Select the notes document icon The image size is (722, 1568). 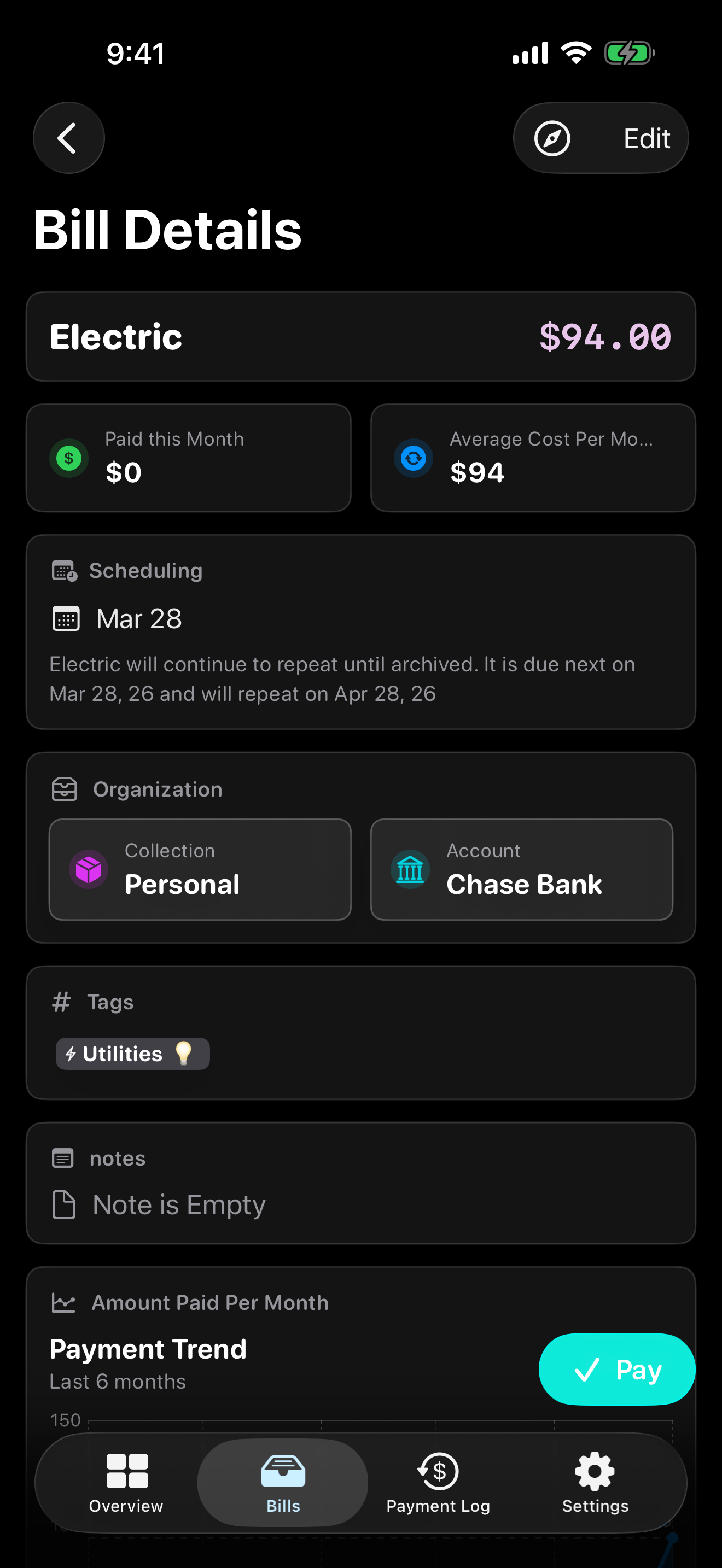[x=64, y=1158]
